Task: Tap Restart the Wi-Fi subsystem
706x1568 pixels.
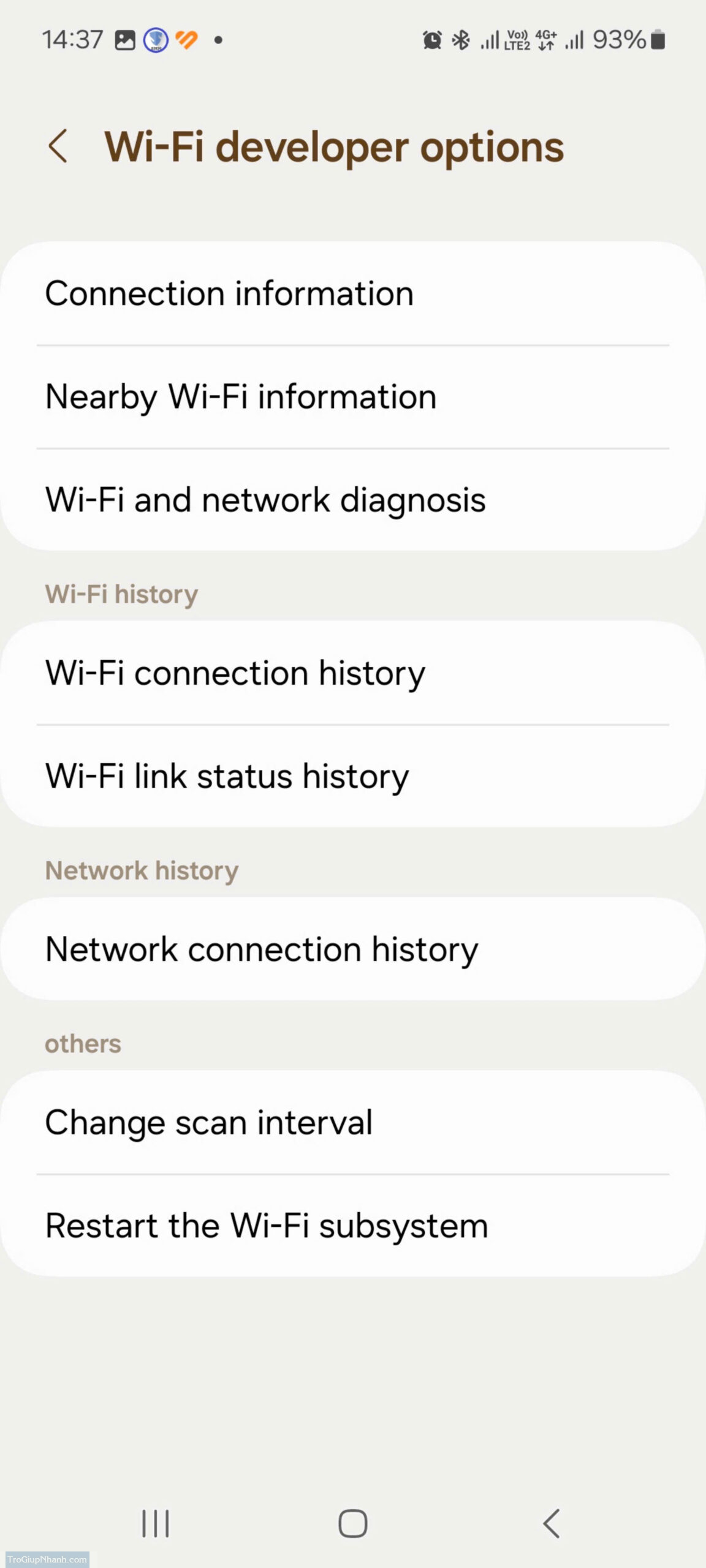Action: tap(352, 1226)
